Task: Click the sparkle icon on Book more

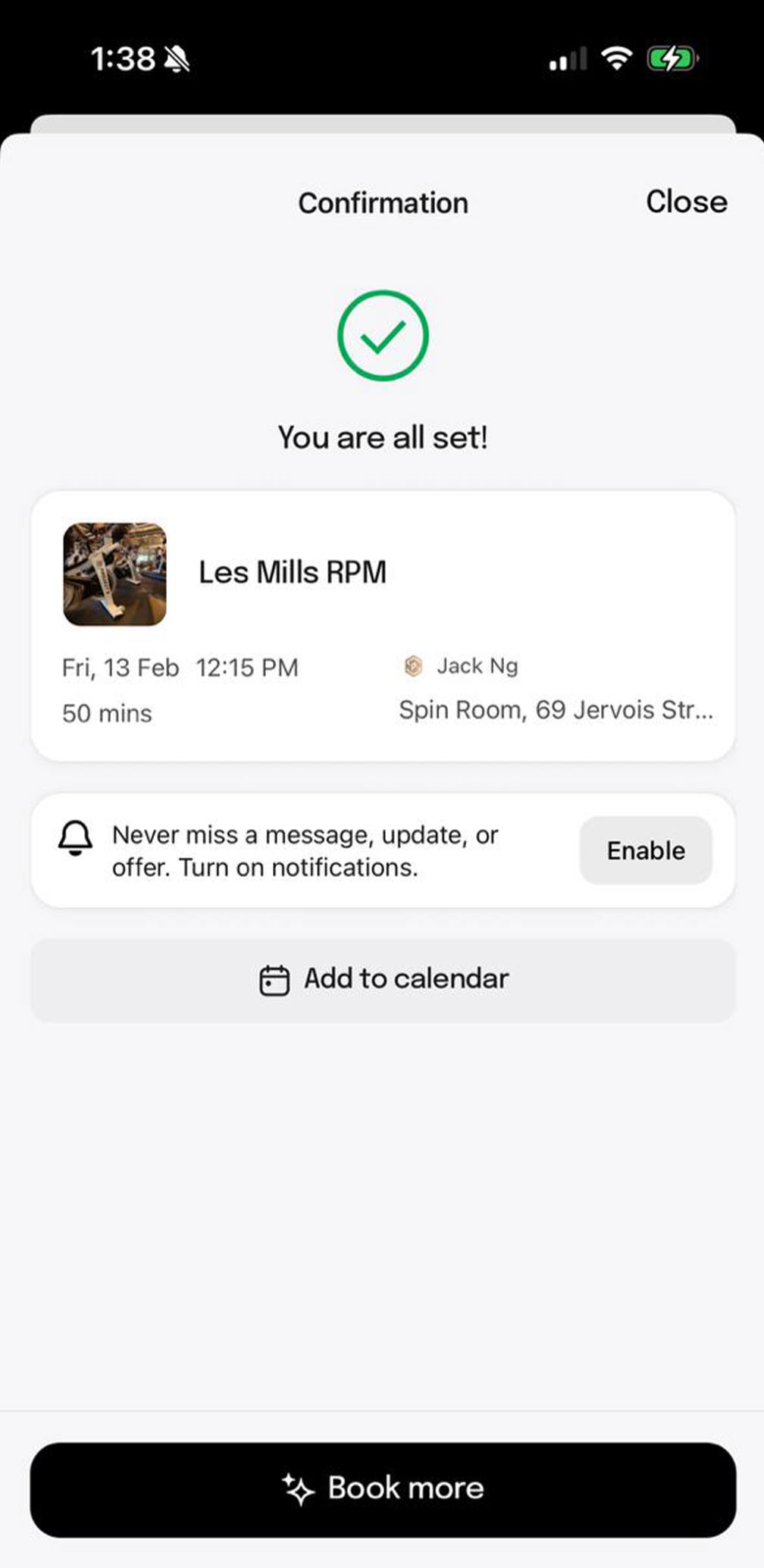Action: coord(296,1488)
